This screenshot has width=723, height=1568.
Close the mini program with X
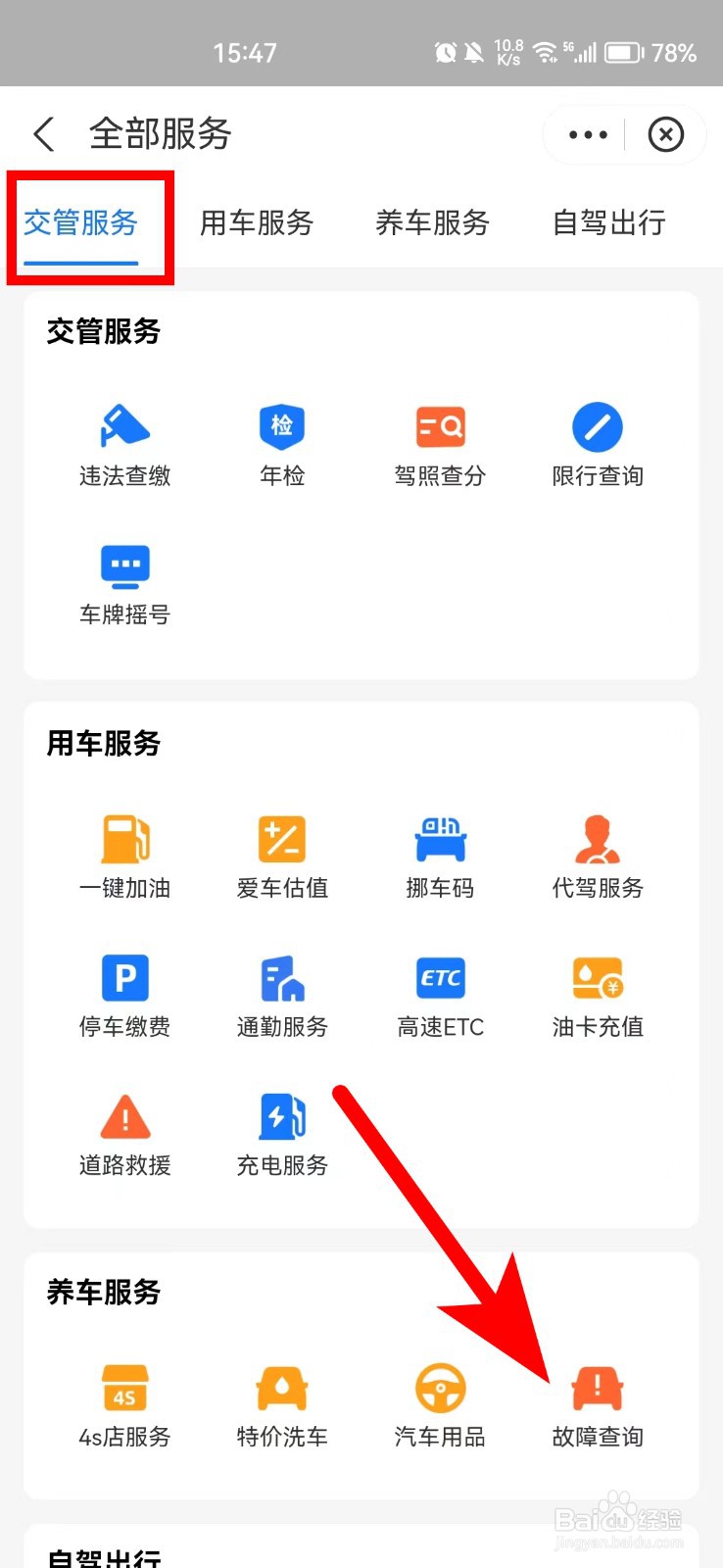(x=665, y=134)
